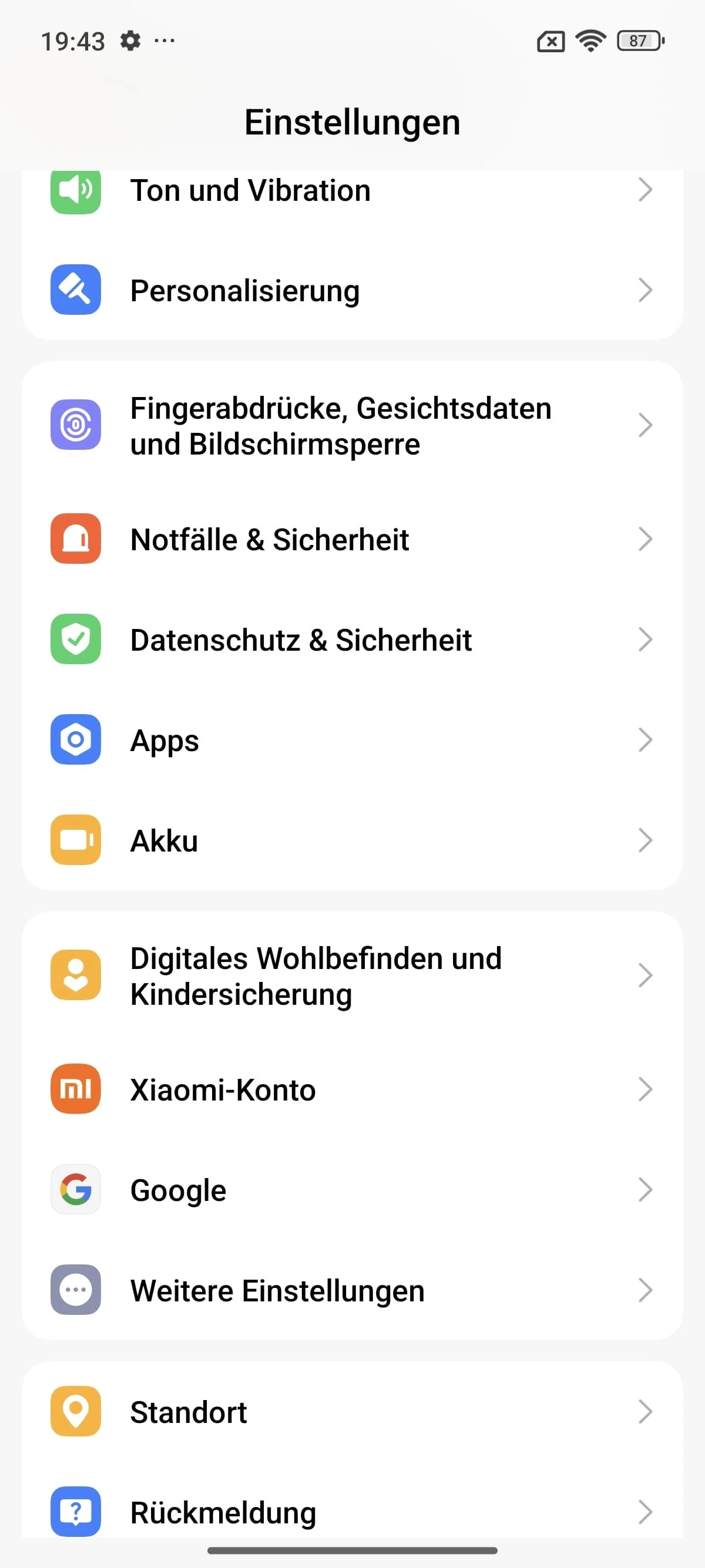The width and height of the screenshot is (705, 1568).
Task: Open Ton und Vibration settings
Action: 352,191
